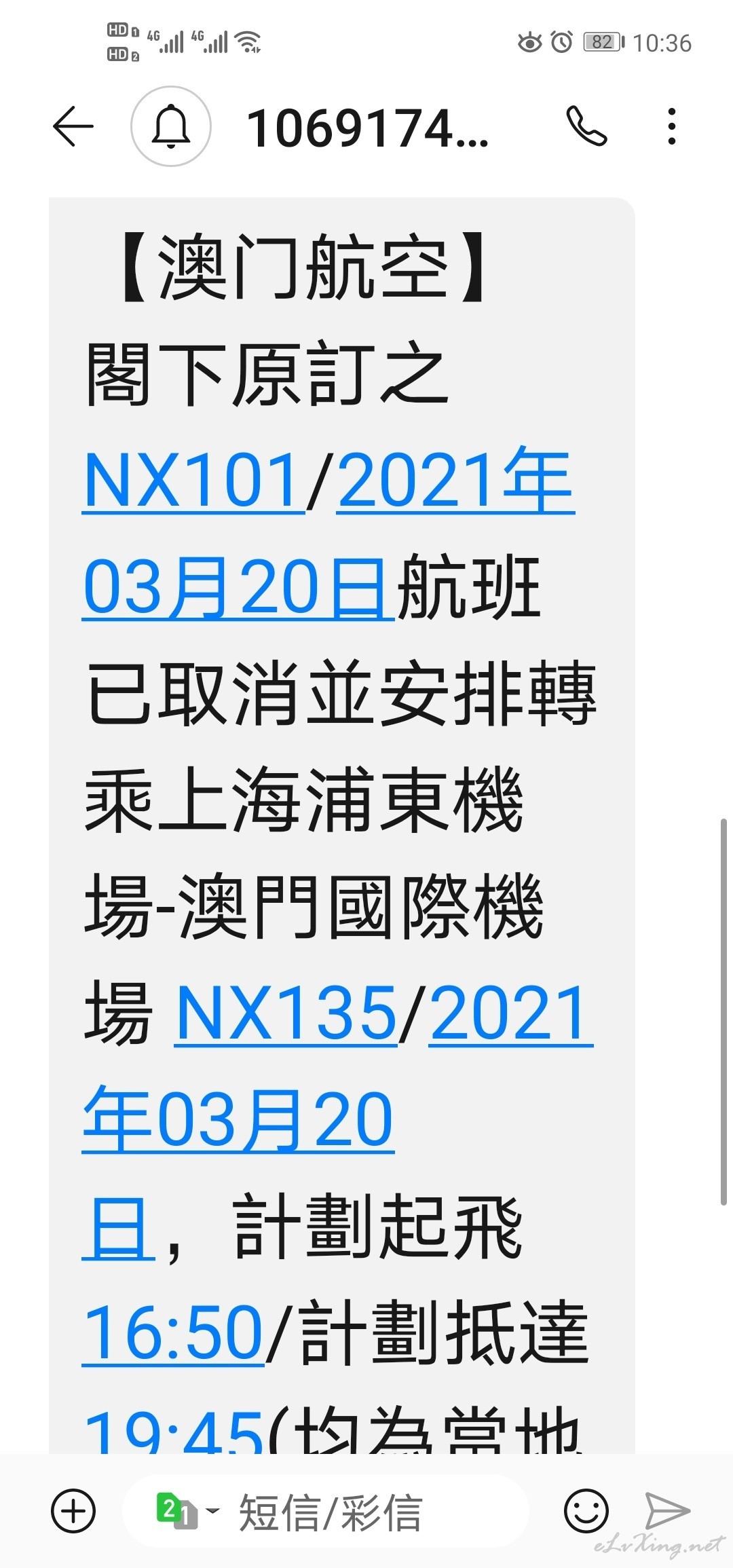This screenshot has height=1568, width=733.
Task: Open the emoji smiley picker
Action: [586, 1511]
